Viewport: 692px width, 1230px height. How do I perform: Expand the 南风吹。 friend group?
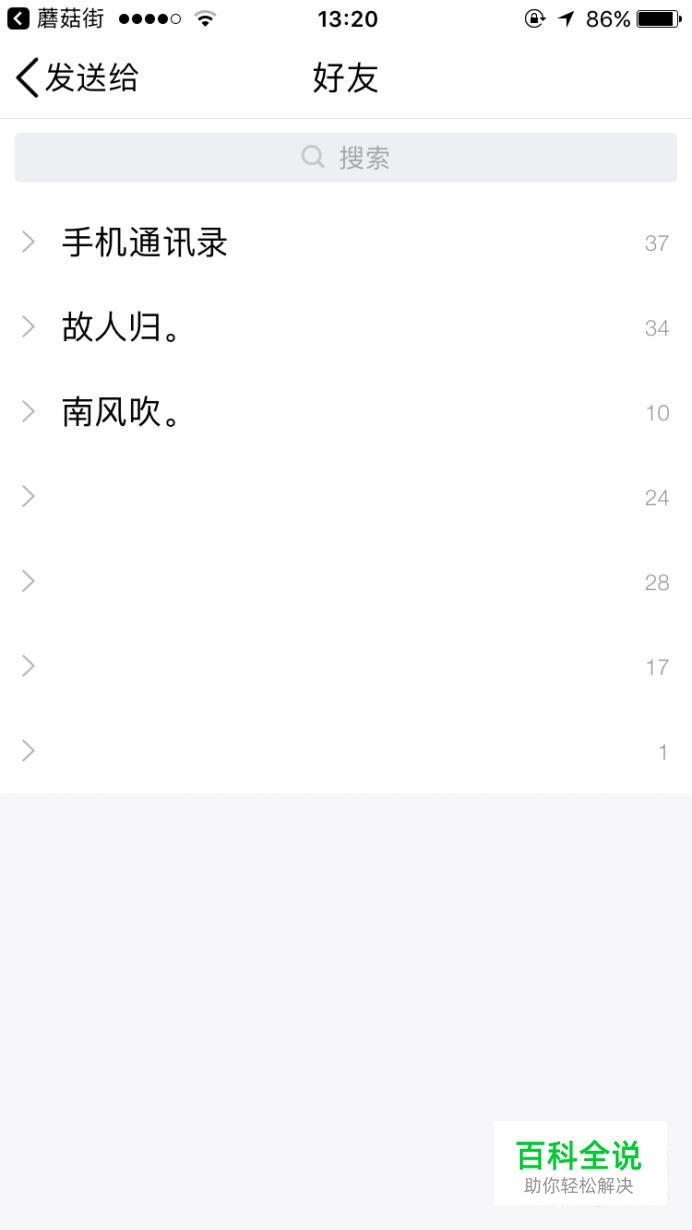pos(346,412)
